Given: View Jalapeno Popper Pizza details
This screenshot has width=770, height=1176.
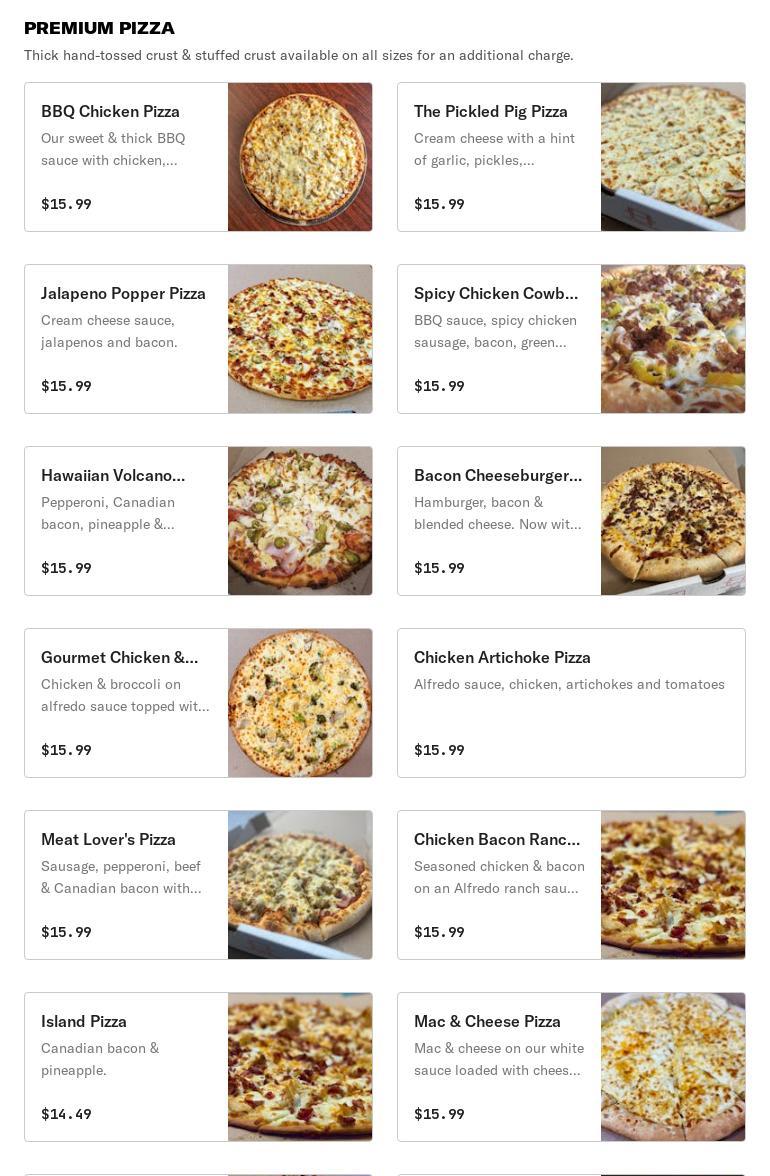Looking at the screenshot, I should [x=198, y=339].
